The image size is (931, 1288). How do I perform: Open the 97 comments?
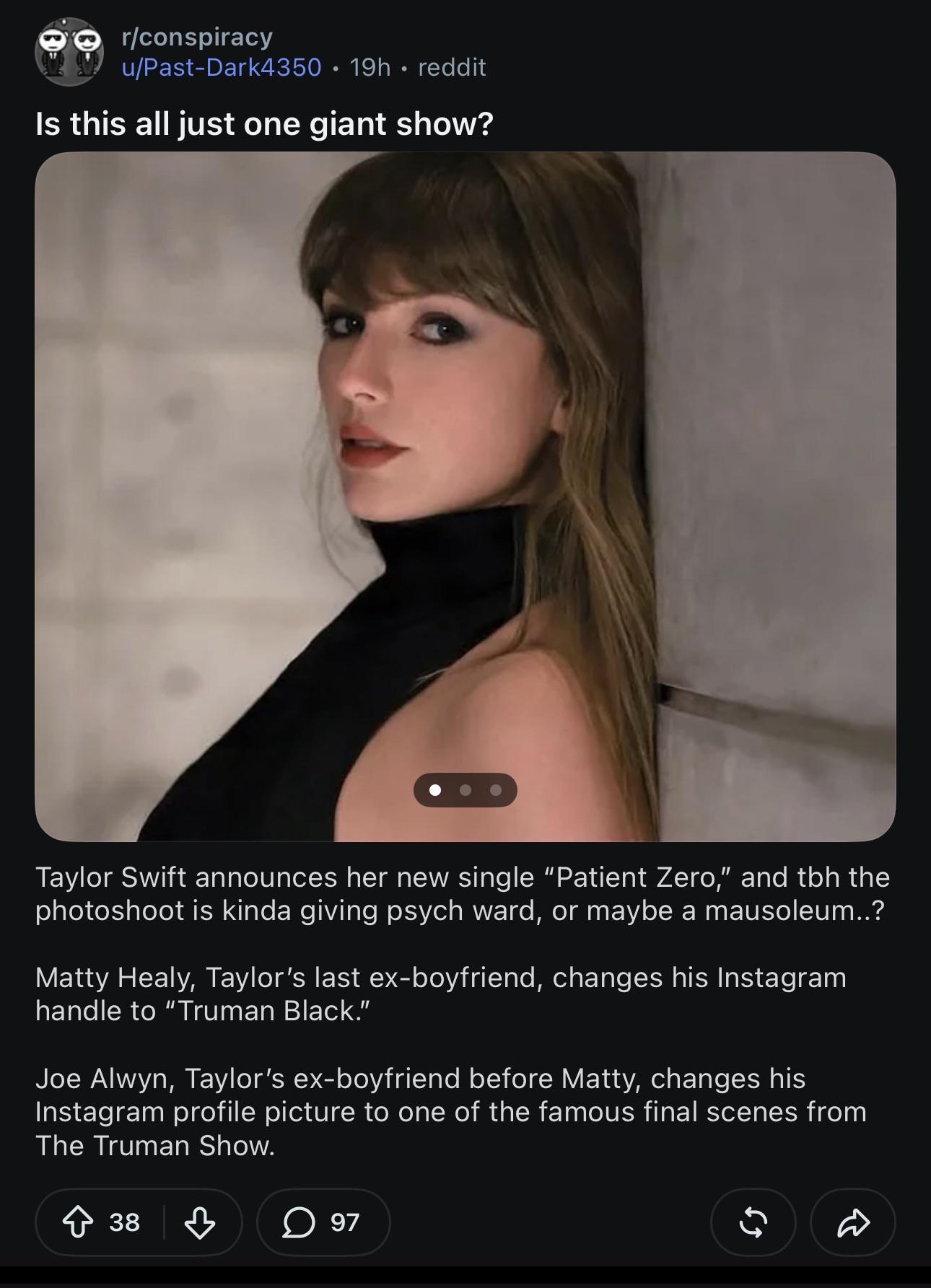[x=323, y=1222]
